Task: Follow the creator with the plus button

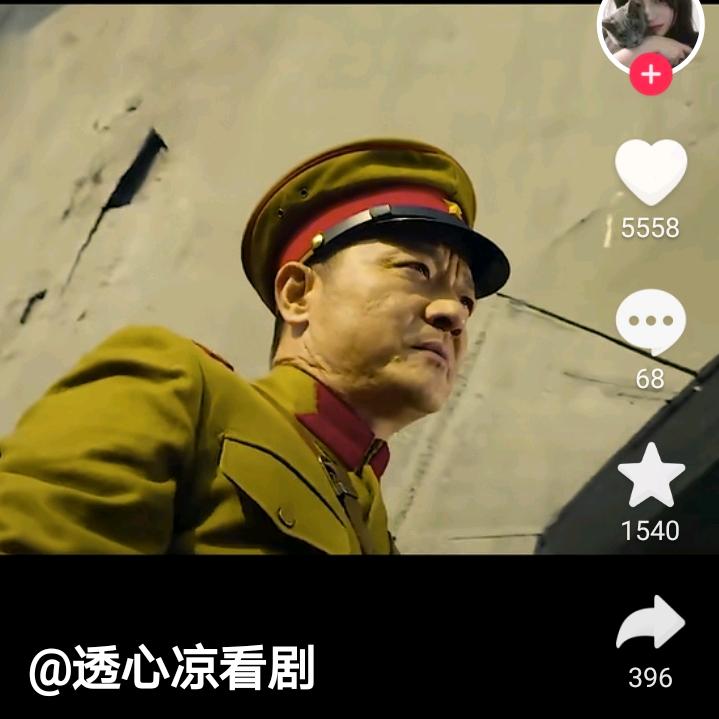Action: click(x=651, y=74)
